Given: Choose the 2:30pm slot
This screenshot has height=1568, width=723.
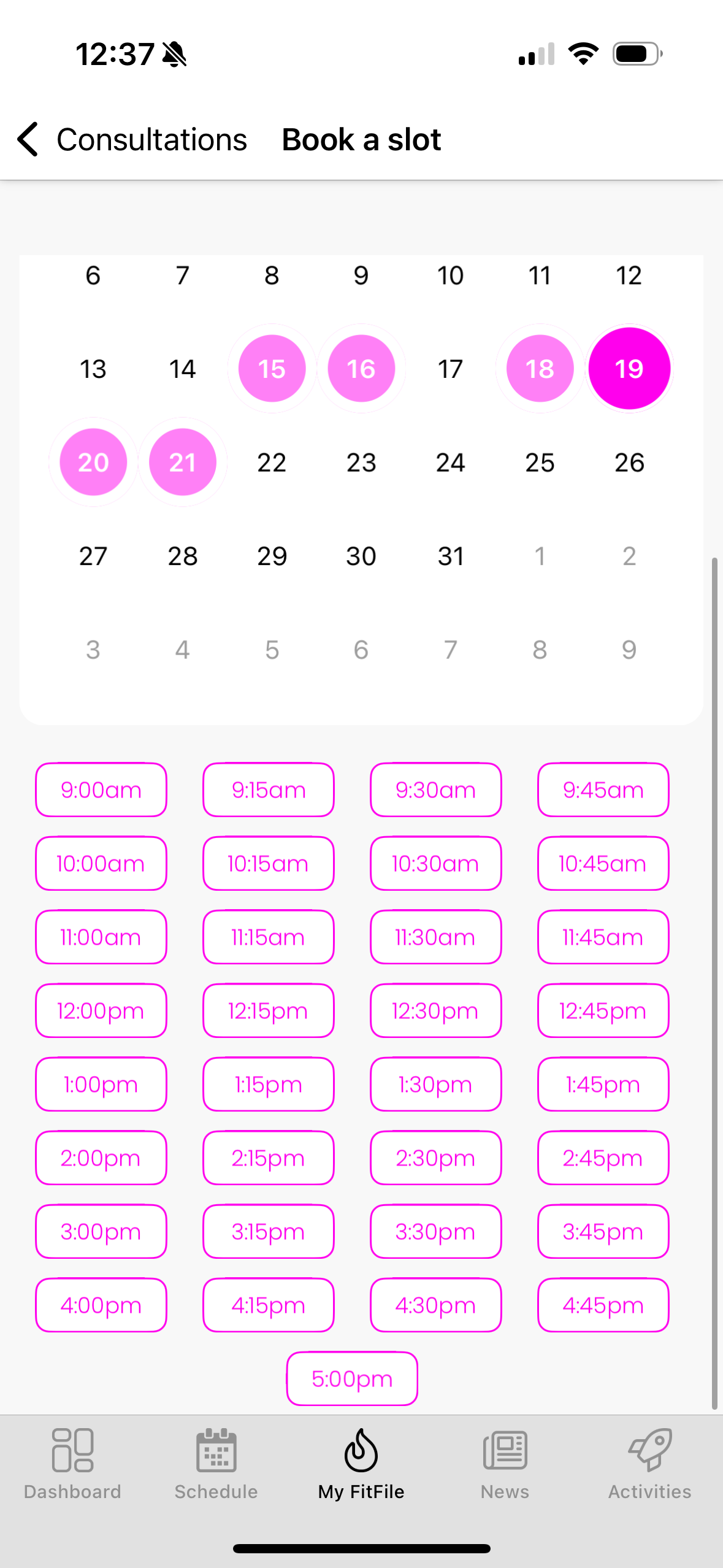Looking at the screenshot, I should pyautogui.click(x=435, y=1158).
